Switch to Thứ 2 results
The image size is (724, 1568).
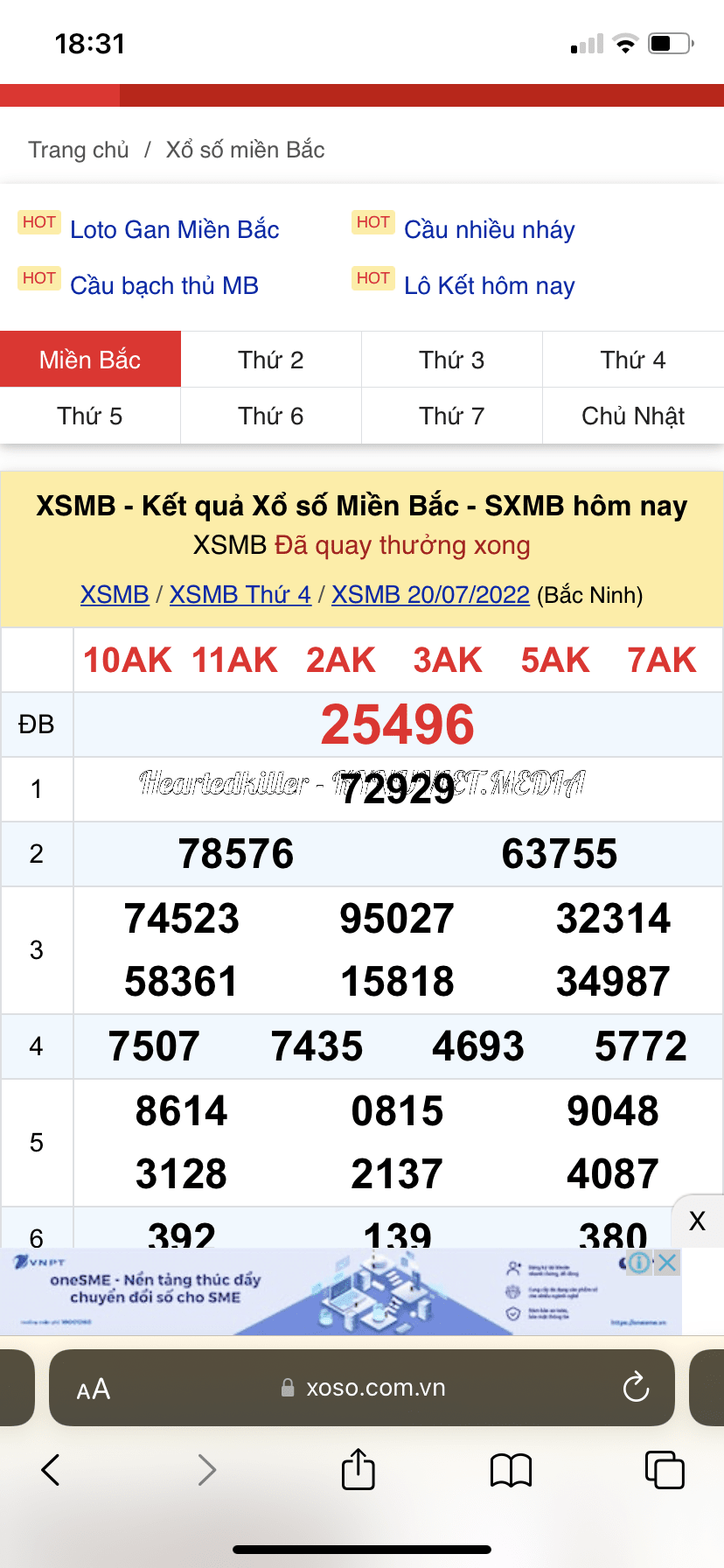pyautogui.click(x=271, y=360)
